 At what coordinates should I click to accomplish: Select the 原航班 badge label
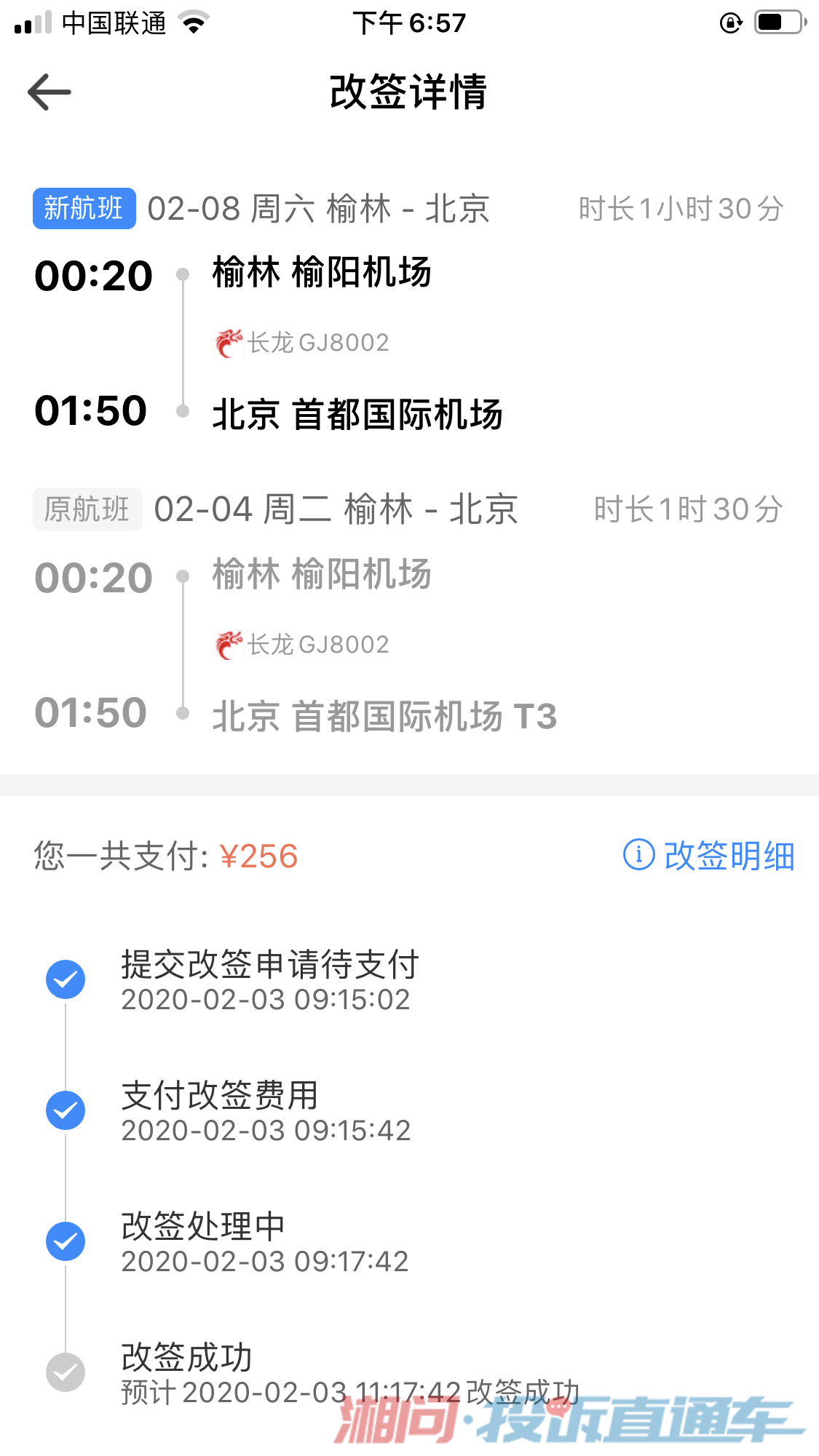pos(87,509)
